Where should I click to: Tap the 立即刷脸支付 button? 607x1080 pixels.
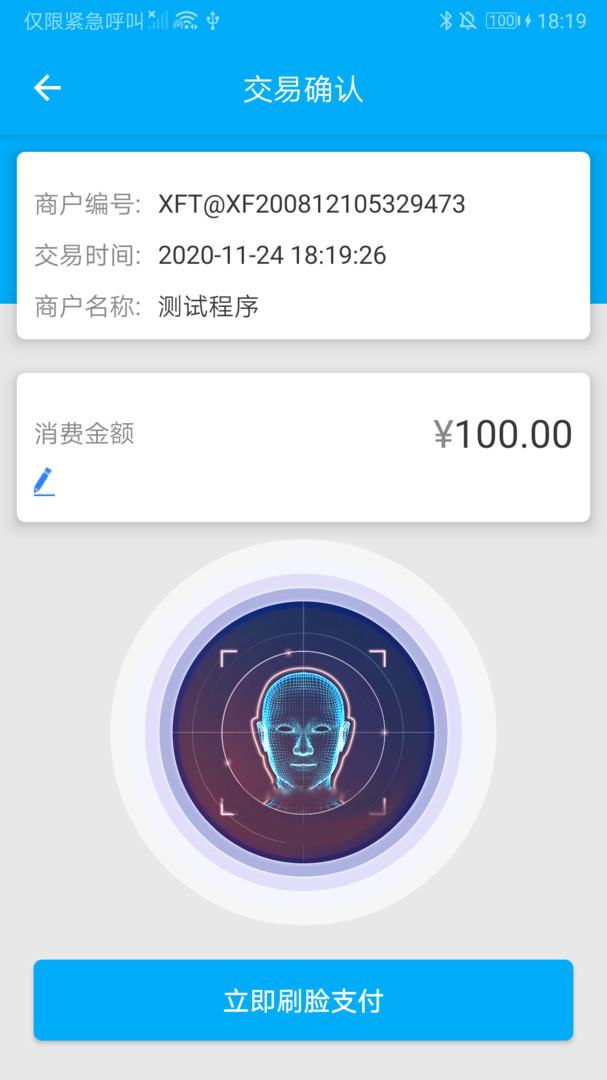(303, 1000)
